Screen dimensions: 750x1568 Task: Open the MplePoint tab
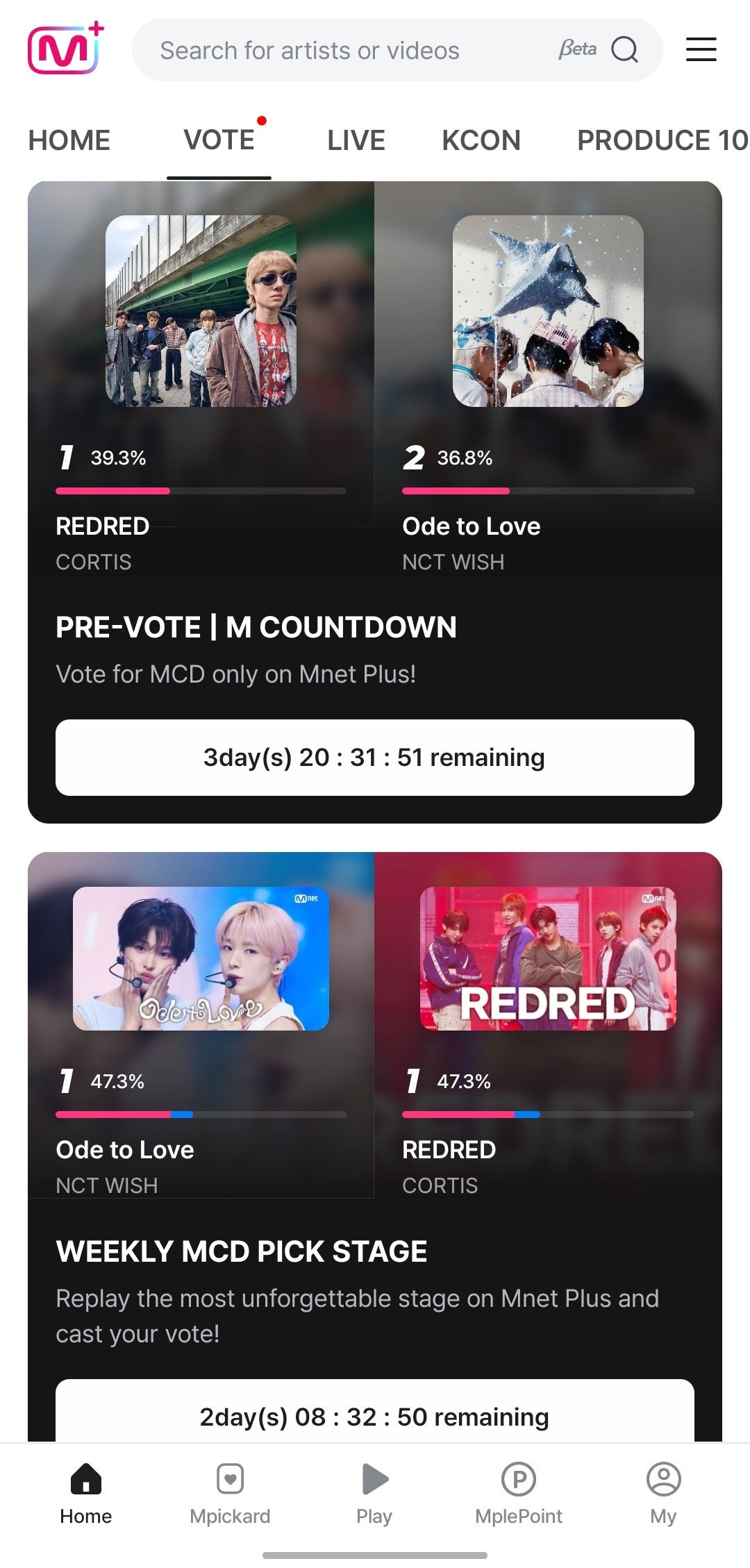[519, 1493]
